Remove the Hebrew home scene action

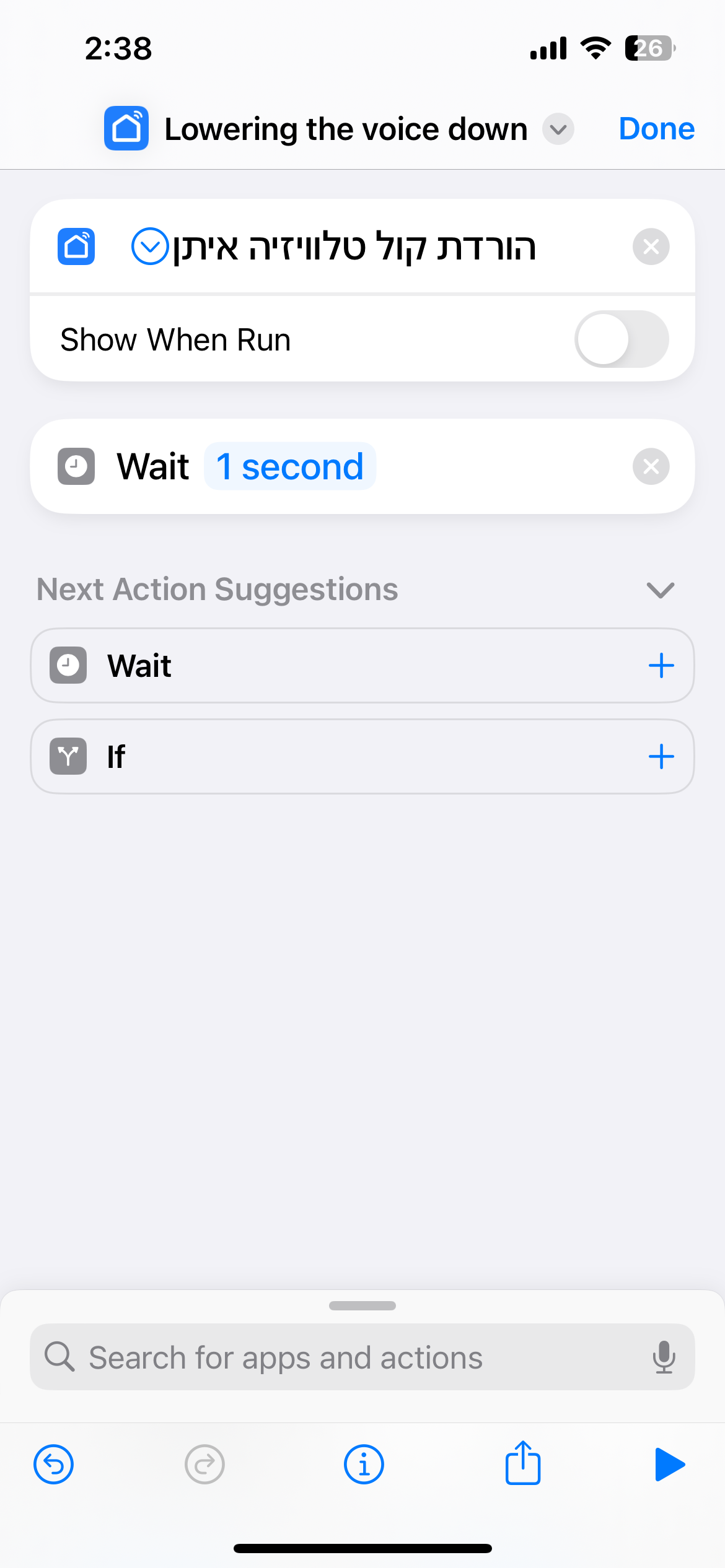pyautogui.click(x=651, y=246)
